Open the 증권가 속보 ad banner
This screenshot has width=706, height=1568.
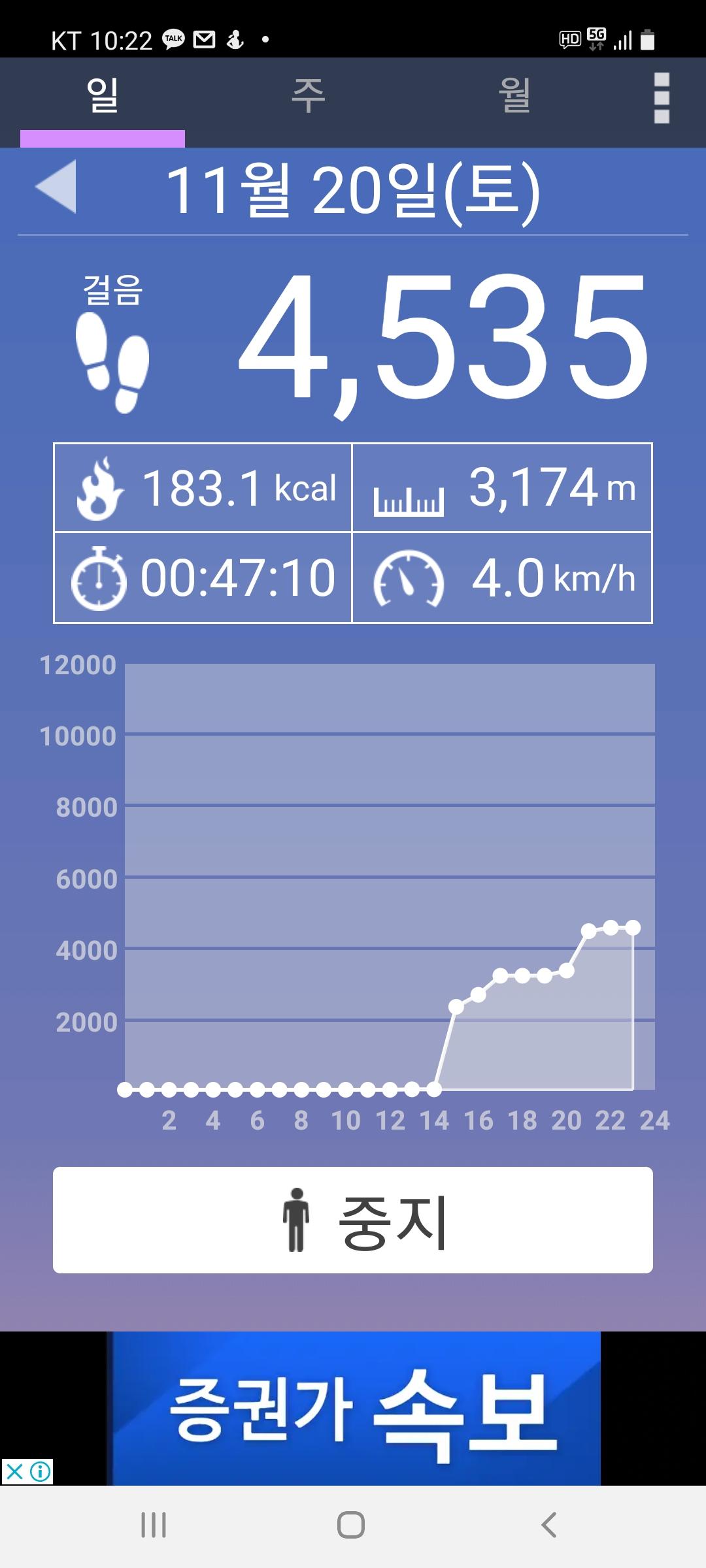point(353,1408)
